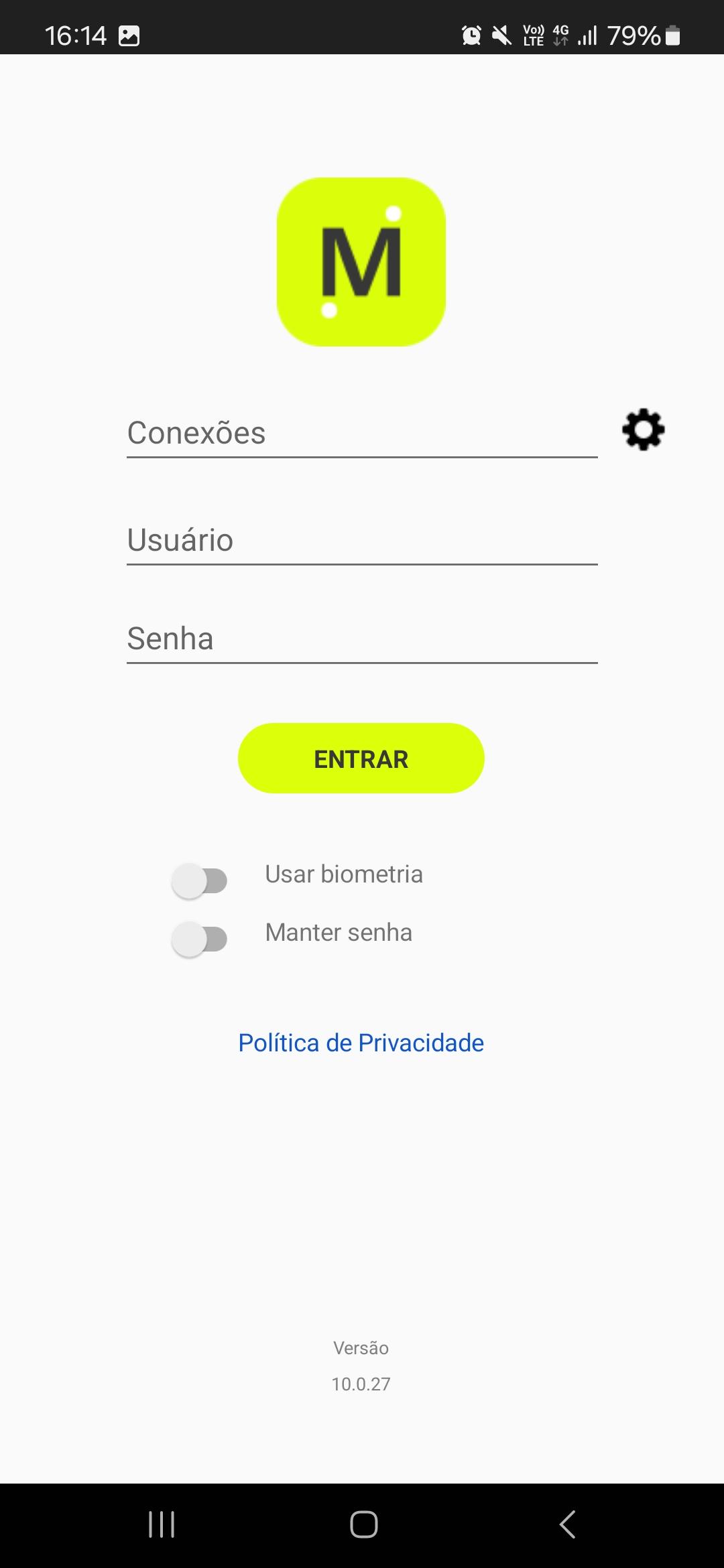This screenshot has height=1568, width=724.
Task: Tap the ENTRAR button to log in
Action: pos(361,759)
